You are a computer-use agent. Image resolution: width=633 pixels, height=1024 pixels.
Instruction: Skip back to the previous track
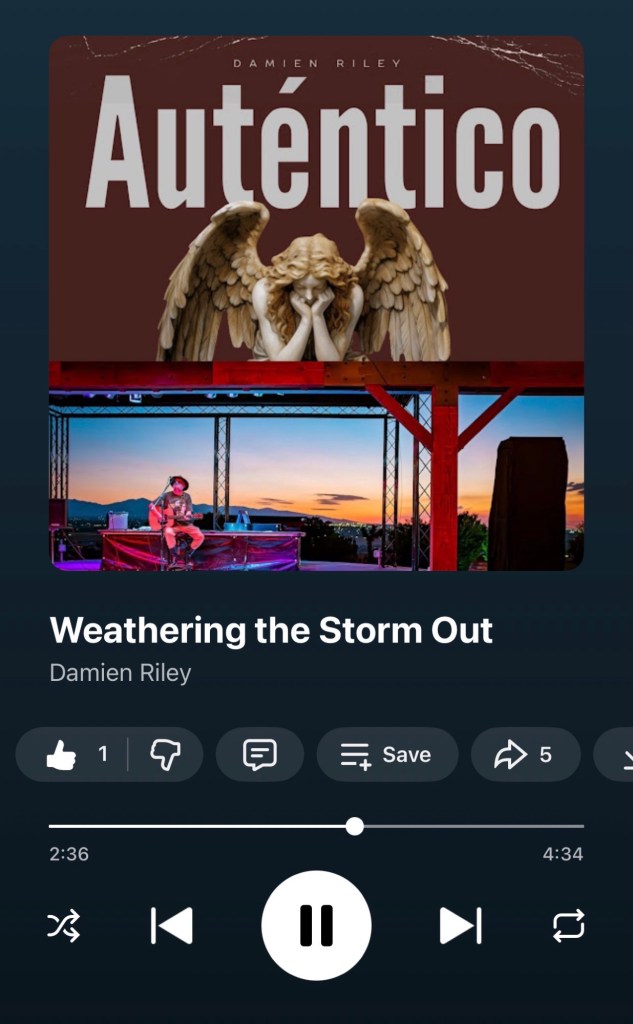click(x=172, y=926)
